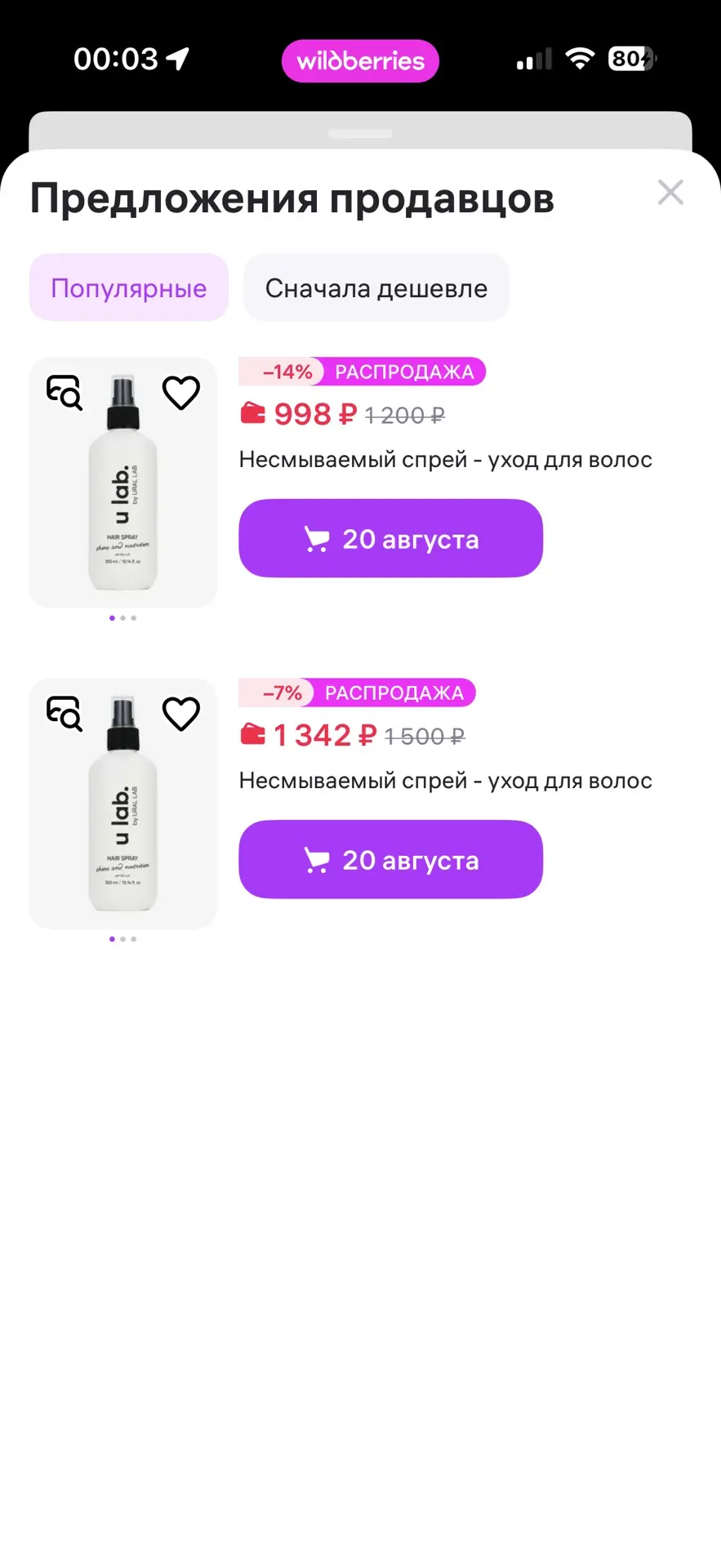Add the 1 342 ₽ spray to cart
721x1568 pixels.
pos(390,859)
